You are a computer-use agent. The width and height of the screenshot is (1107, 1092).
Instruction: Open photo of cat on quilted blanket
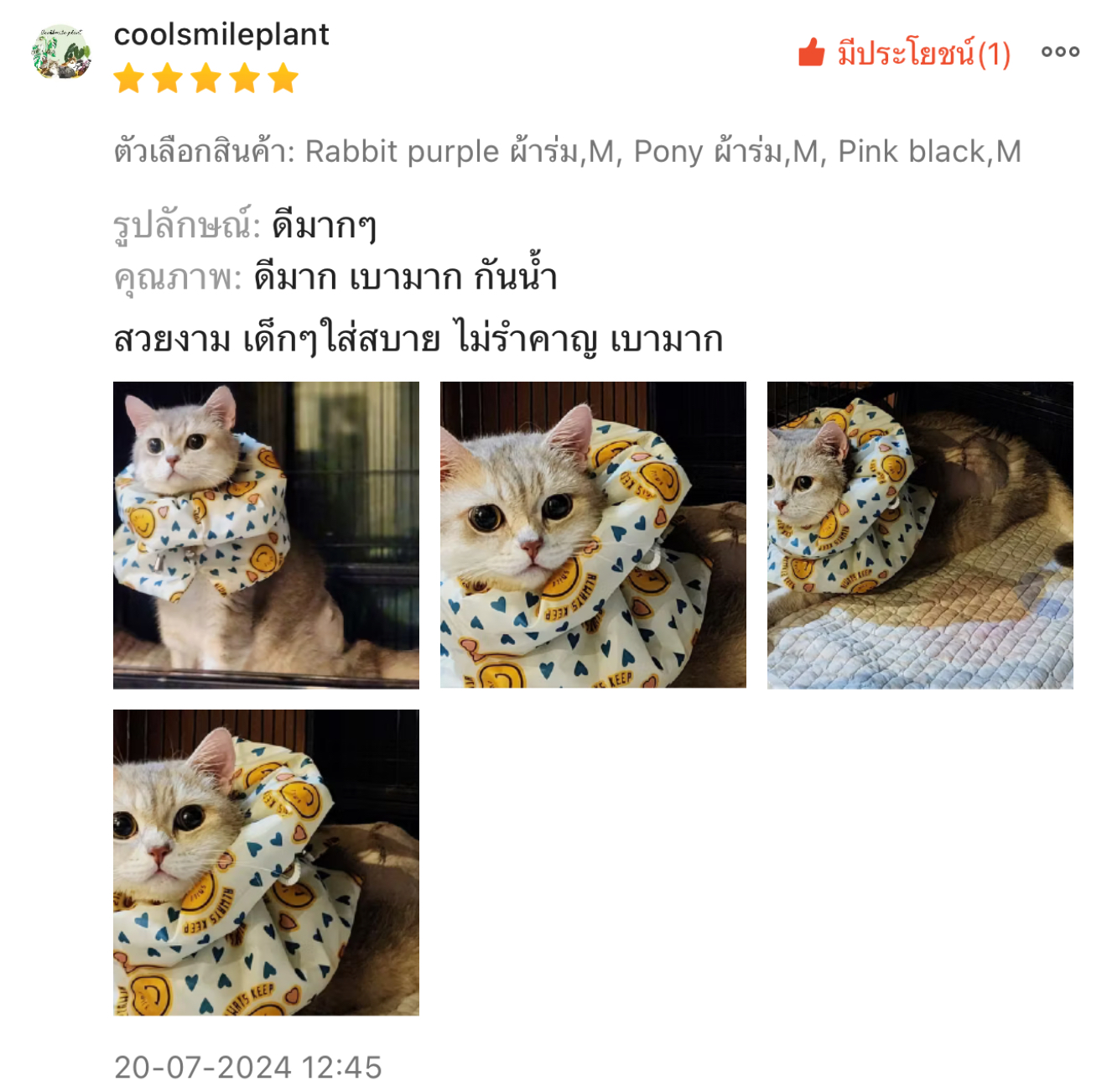920,535
